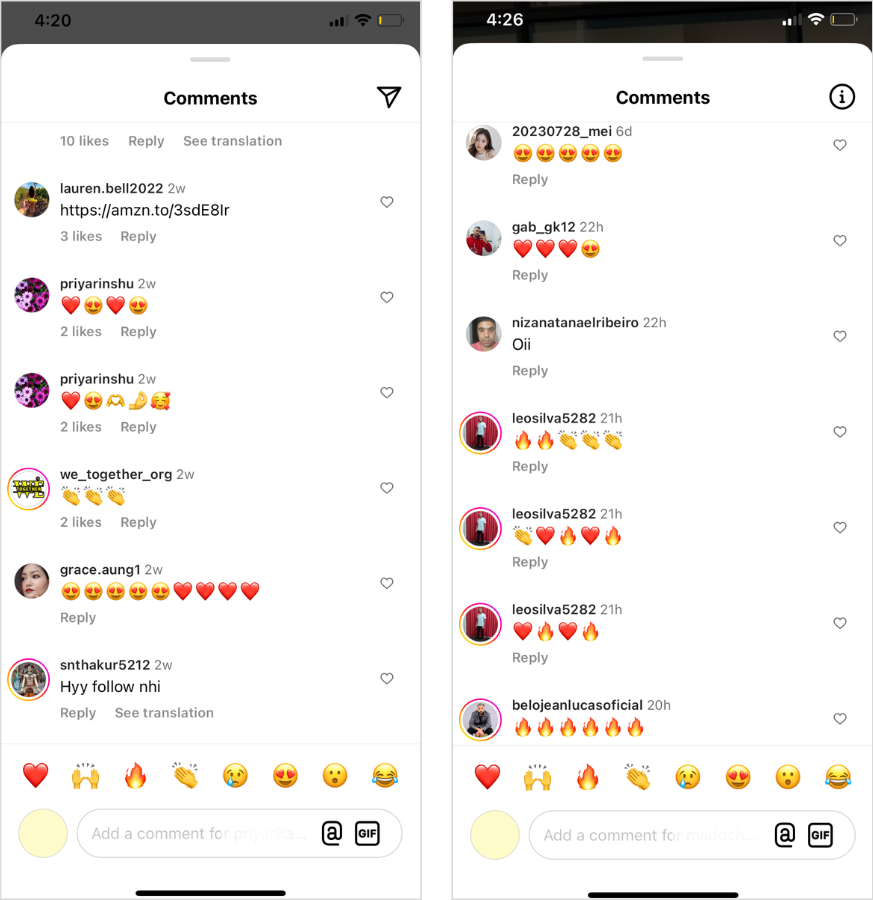Reply to nizanatanaelribeiro's comment
The image size is (873, 900).
[530, 371]
